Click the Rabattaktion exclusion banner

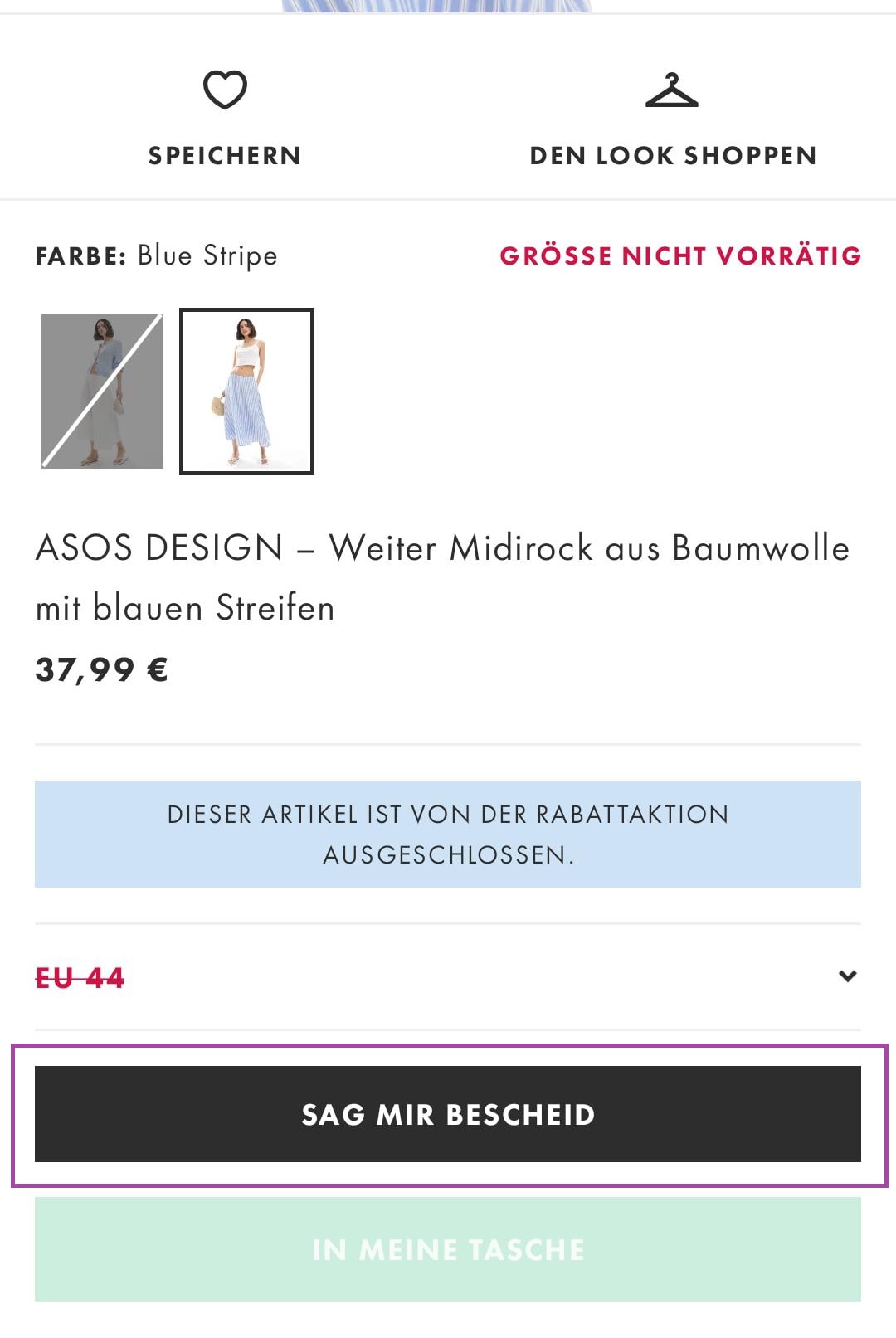[x=448, y=832]
